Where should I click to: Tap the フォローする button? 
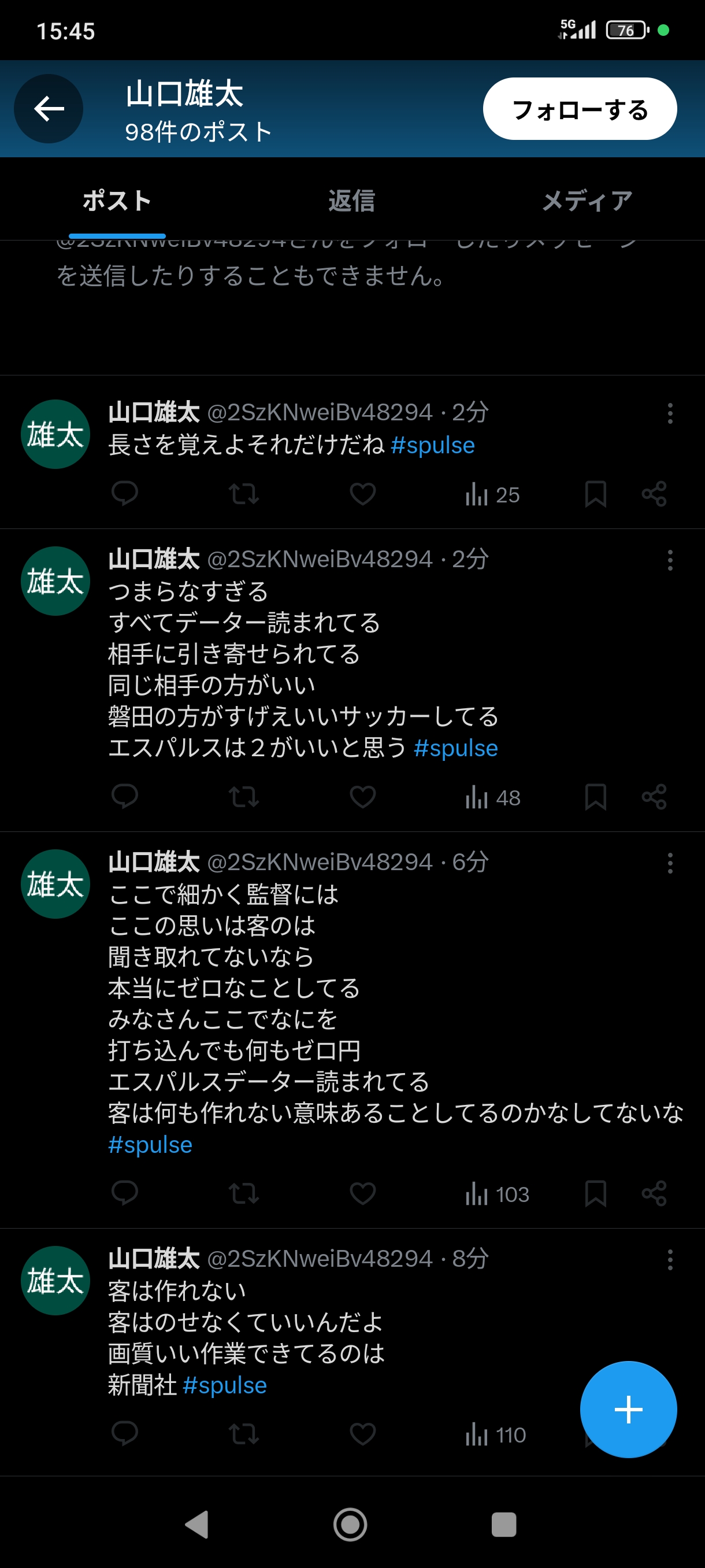tap(579, 109)
